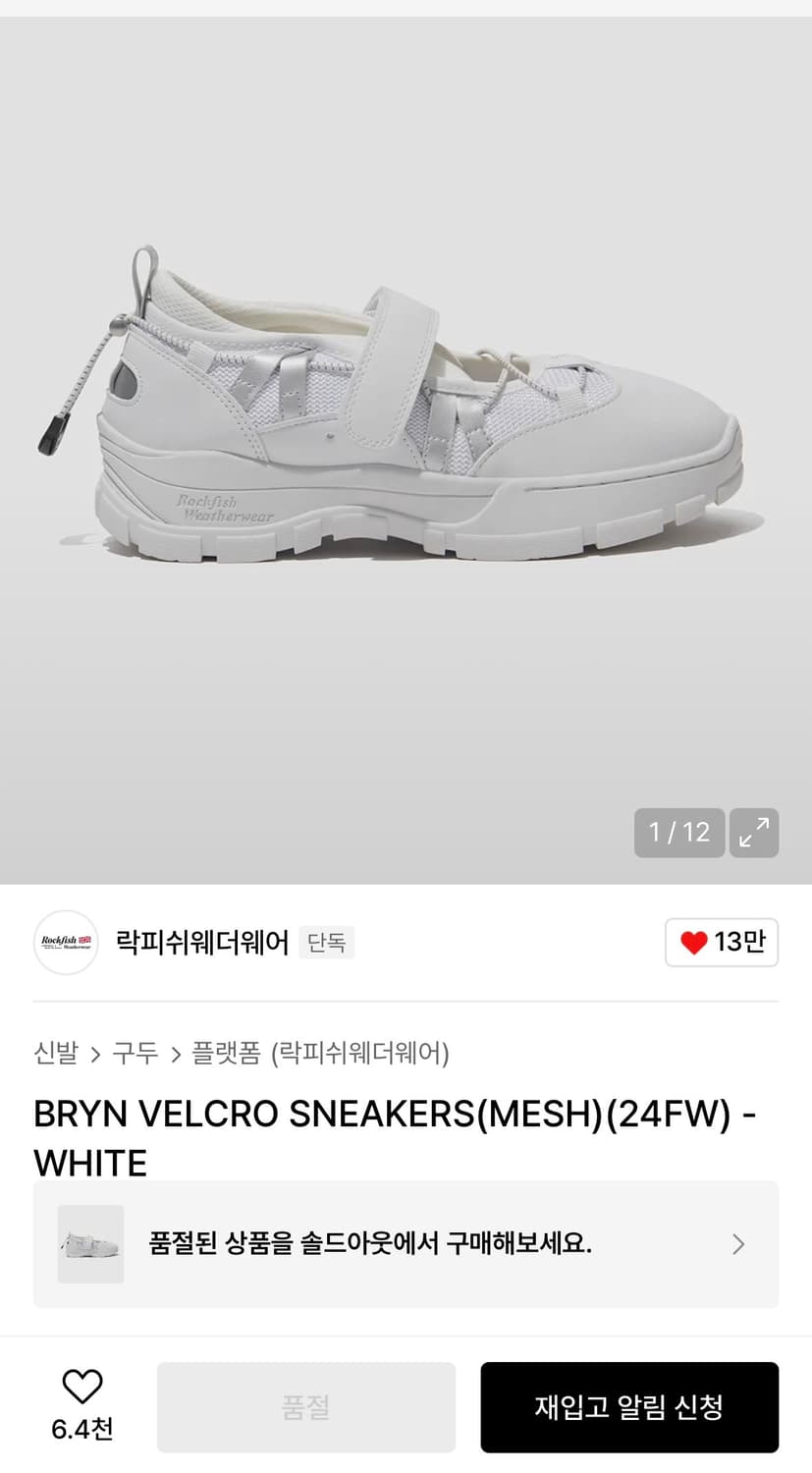Image resolution: width=812 pixels, height=1473 pixels.
Task: Click the 단독 exclusive badge
Action: (326, 942)
